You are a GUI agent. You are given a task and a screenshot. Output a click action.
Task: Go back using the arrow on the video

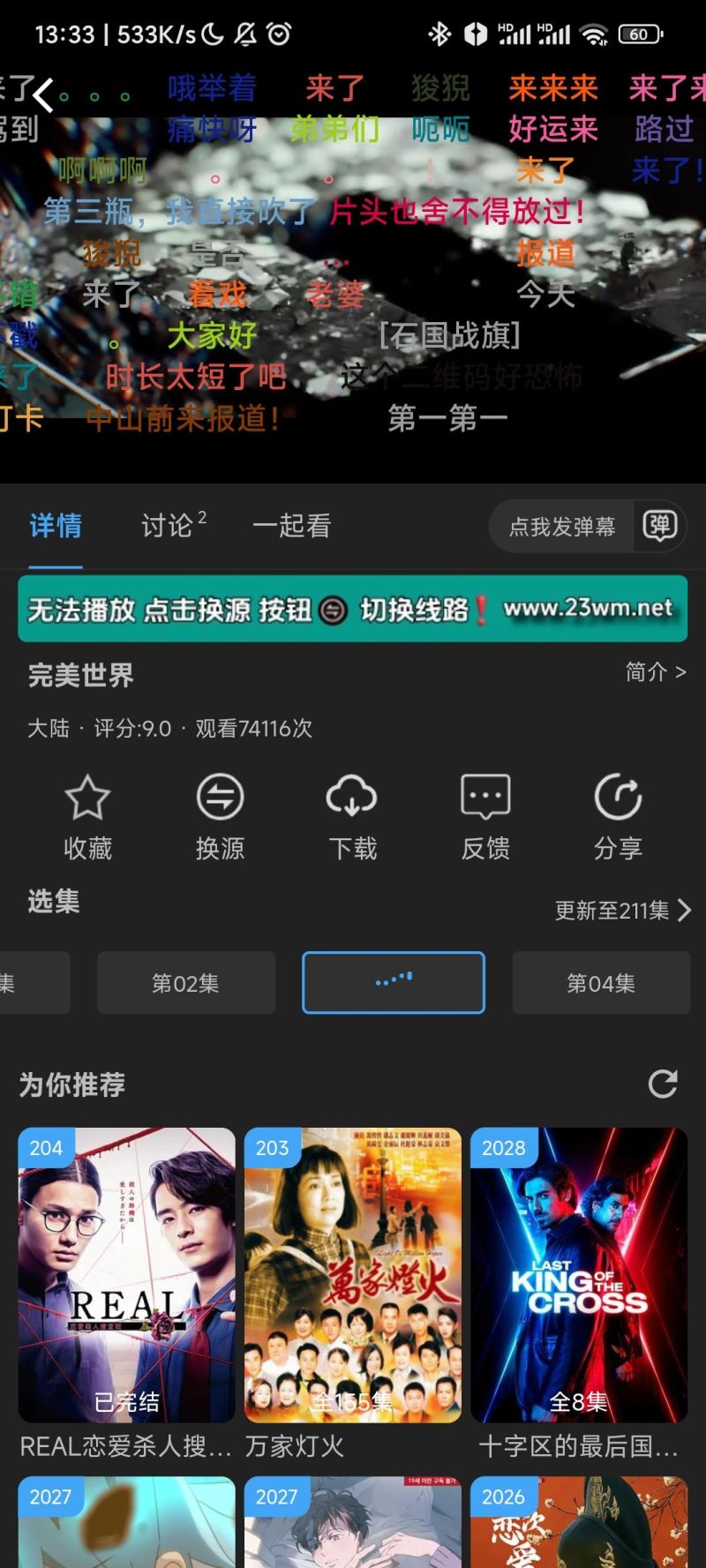click(x=44, y=94)
